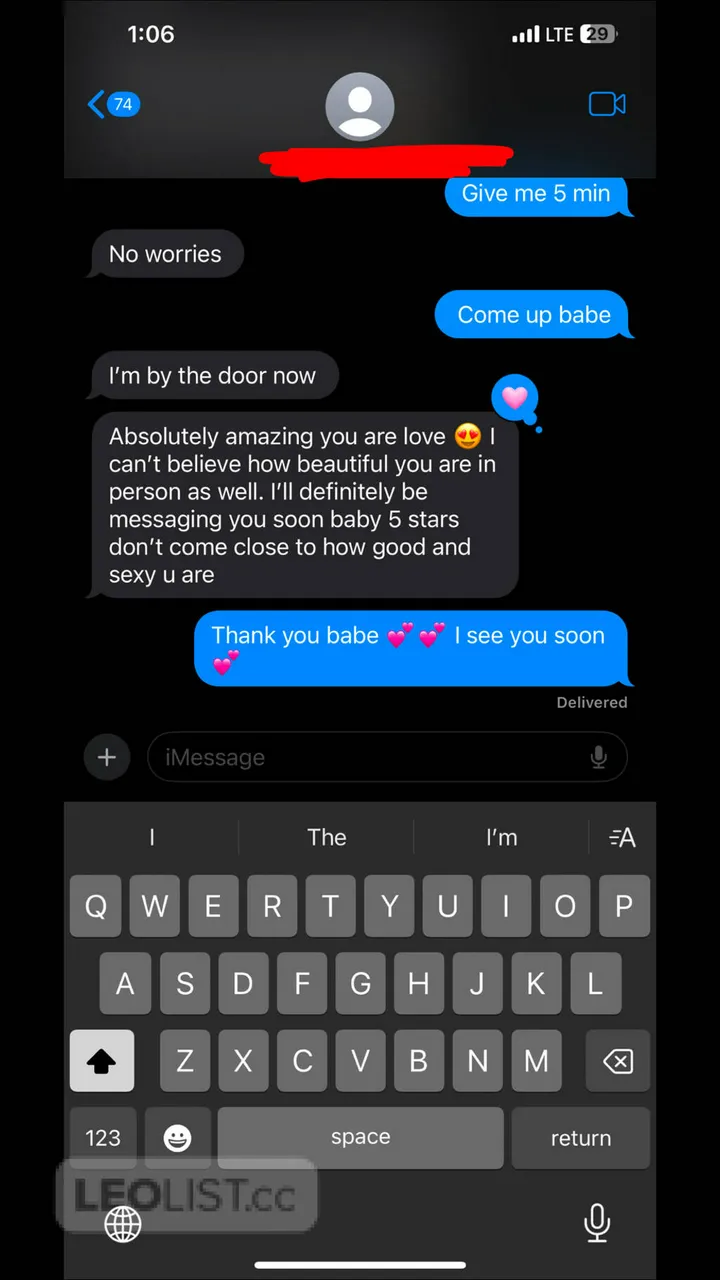
Task: Tap the space bar
Action: [x=360, y=1138]
